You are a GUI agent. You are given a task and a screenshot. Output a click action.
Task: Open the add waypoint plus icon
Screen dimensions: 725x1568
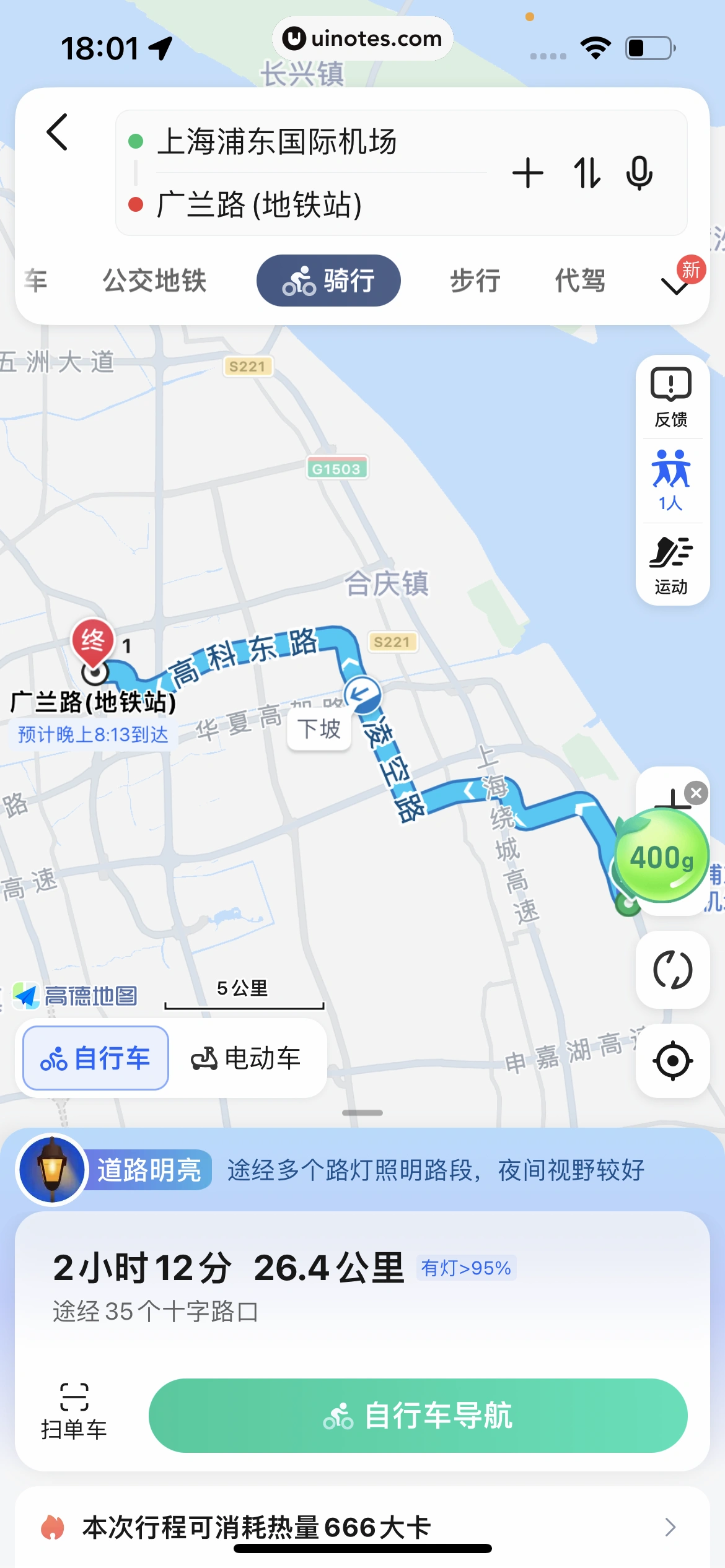pyautogui.click(x=527, y=174)
